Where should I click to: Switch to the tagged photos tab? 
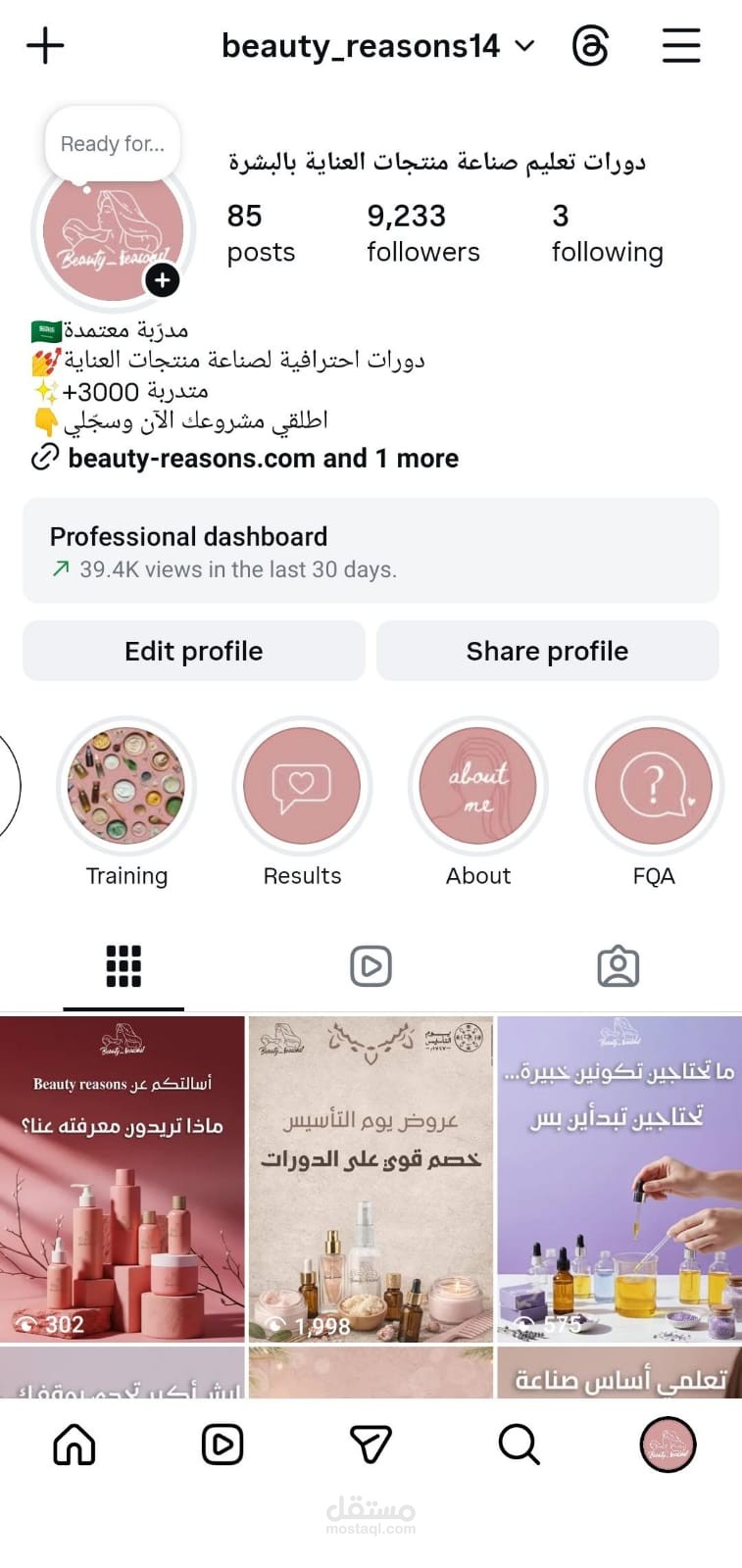(x=618, y=966)
